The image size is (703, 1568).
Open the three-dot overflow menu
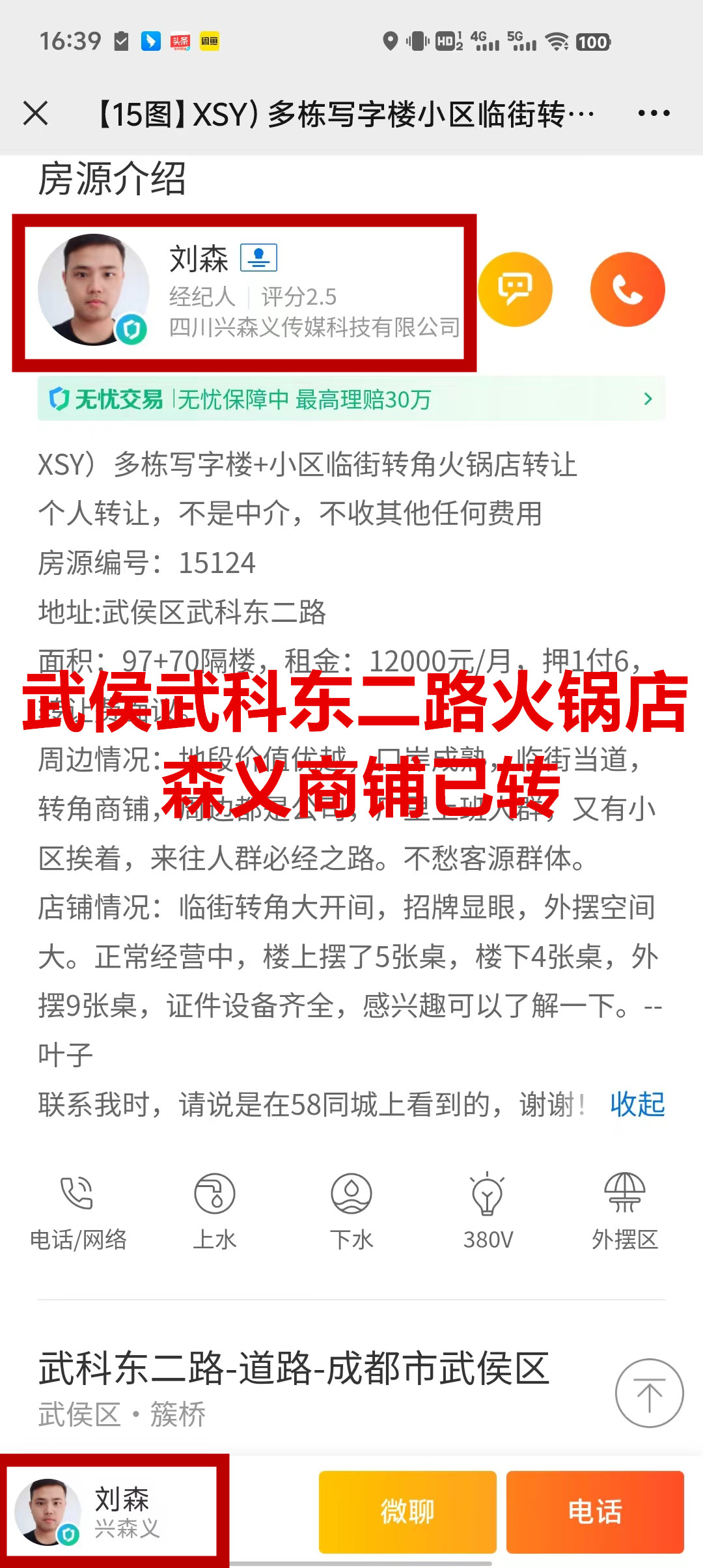click(x=654, y=113)
